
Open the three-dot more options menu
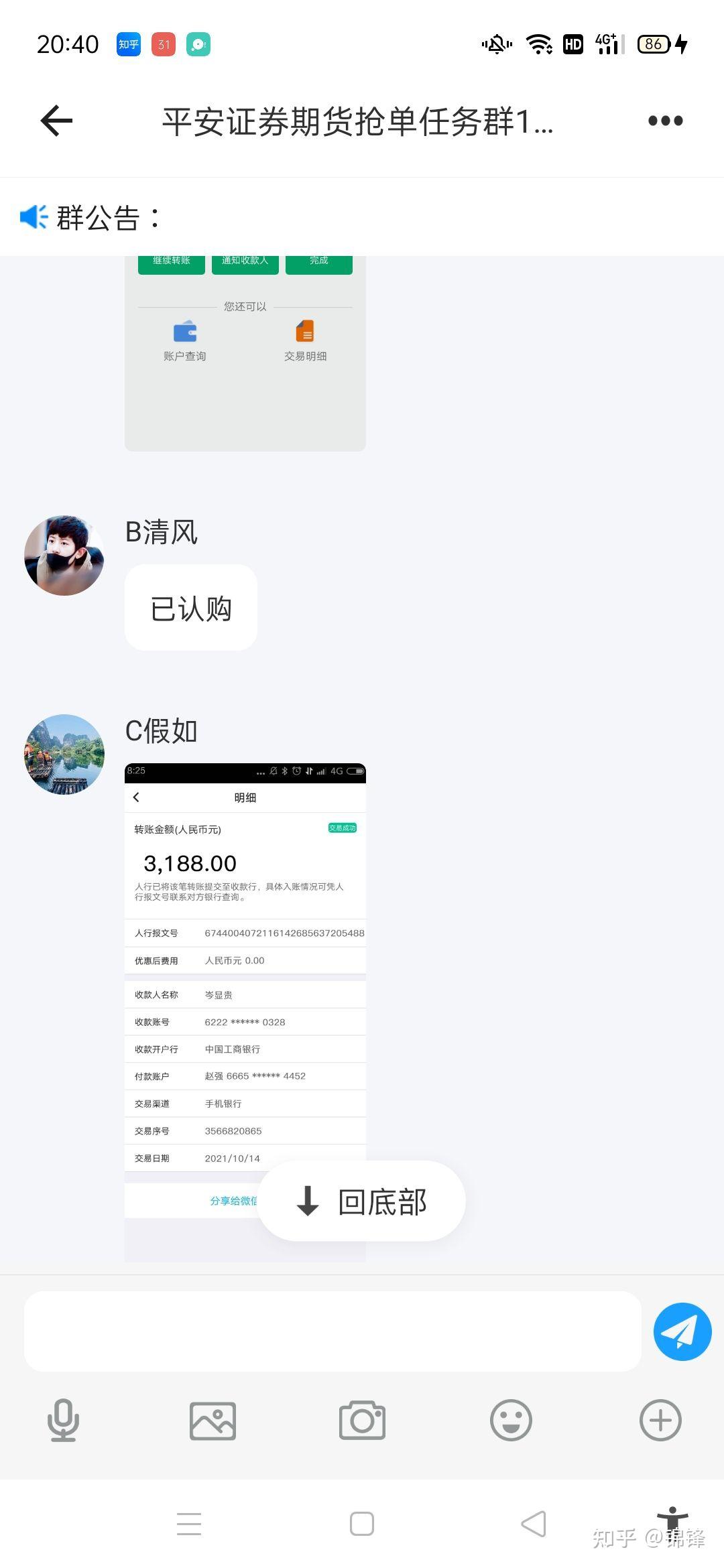coord(665,121)
